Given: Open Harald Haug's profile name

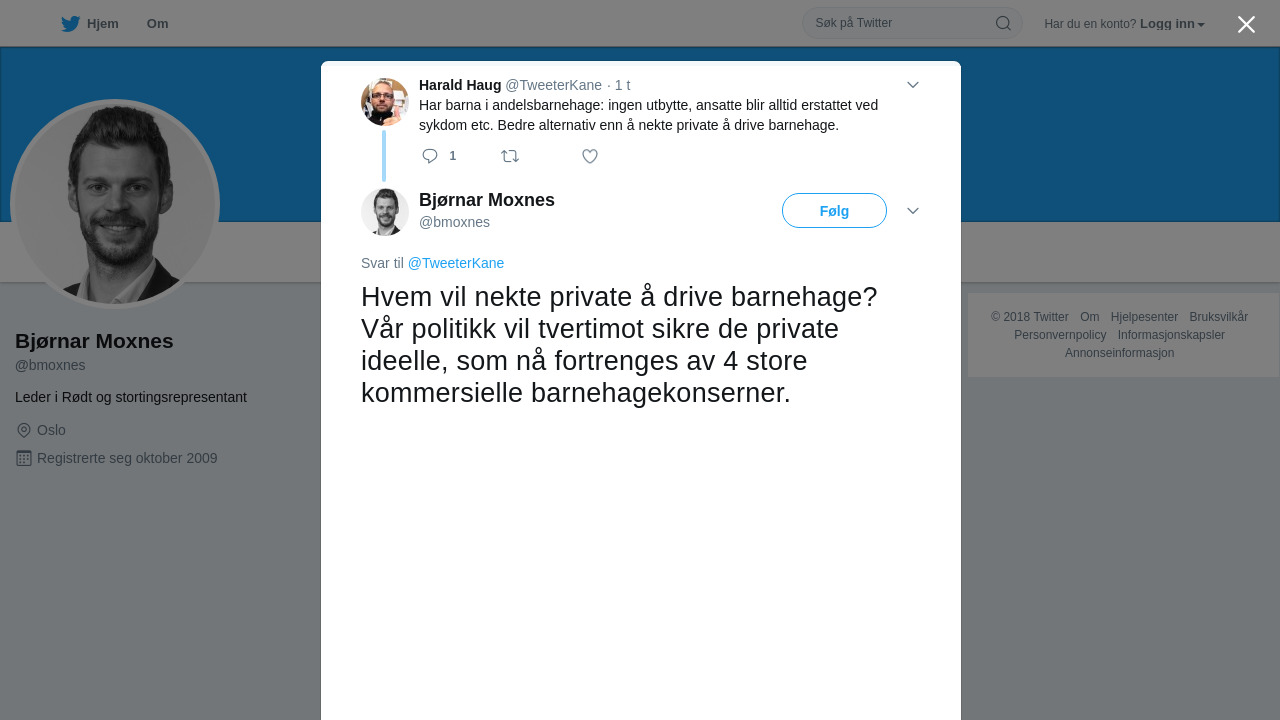Looking at the screenshot, I should 460,85.
